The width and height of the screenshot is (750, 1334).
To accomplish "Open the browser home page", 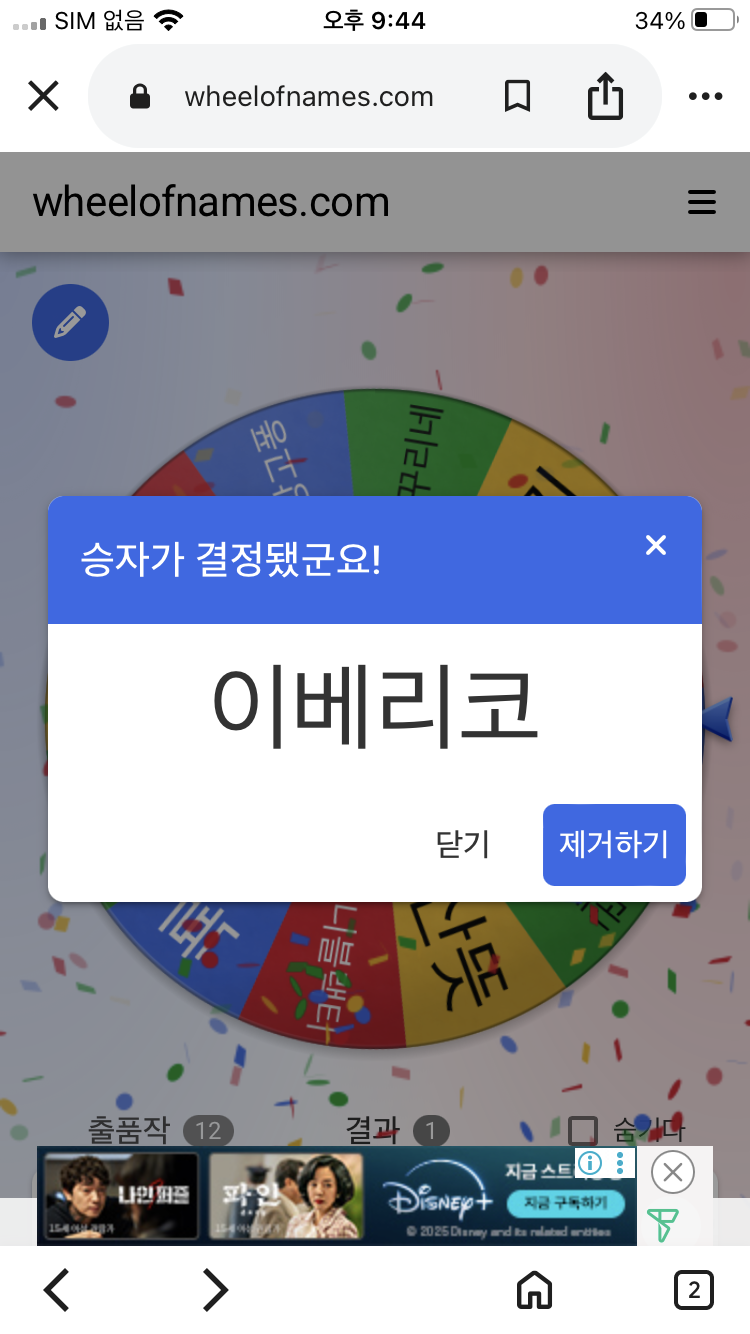I will tap(534, 1290).
